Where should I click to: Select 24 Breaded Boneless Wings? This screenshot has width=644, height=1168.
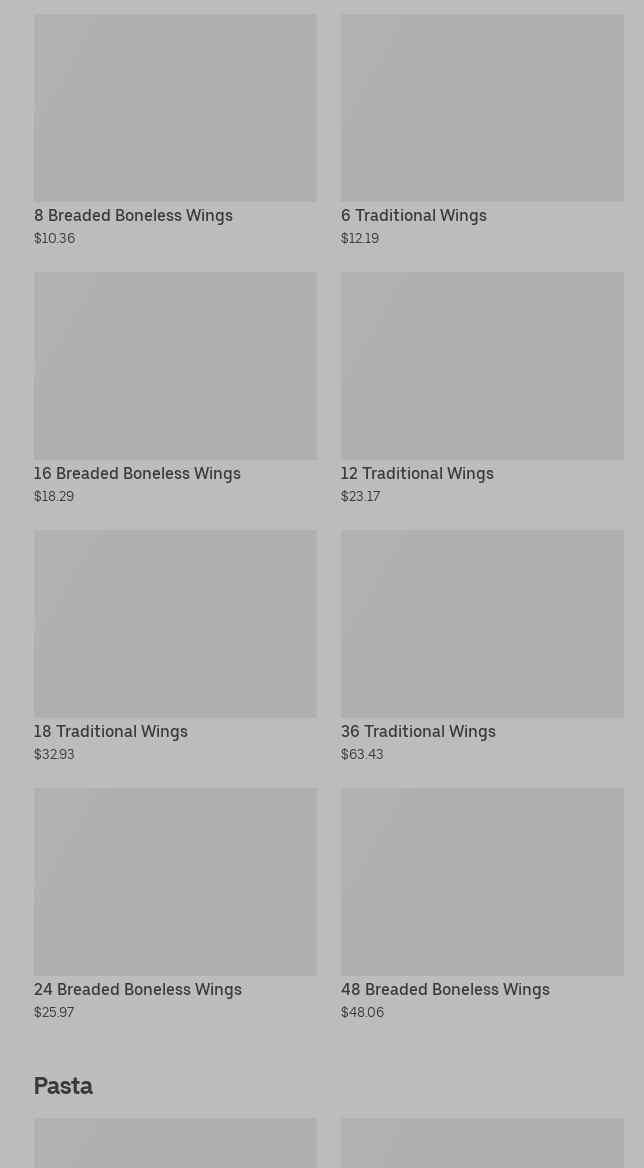pyautogui.click(x=175, y=904)
